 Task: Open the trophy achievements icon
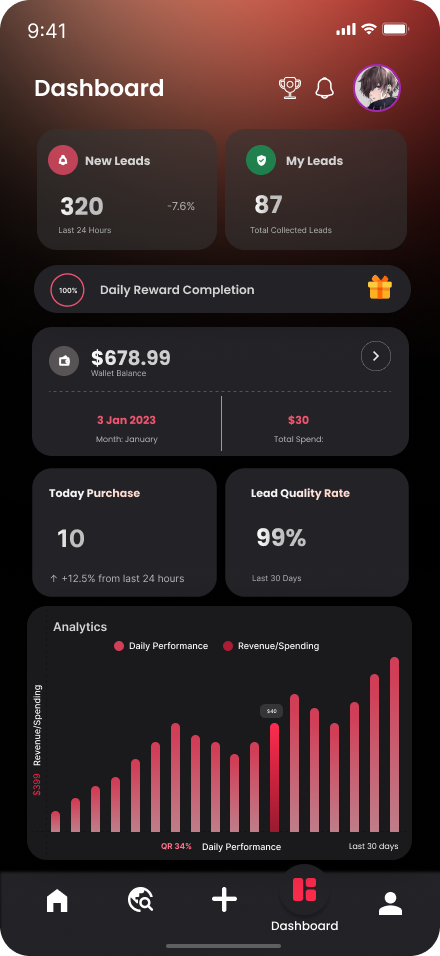289,88
